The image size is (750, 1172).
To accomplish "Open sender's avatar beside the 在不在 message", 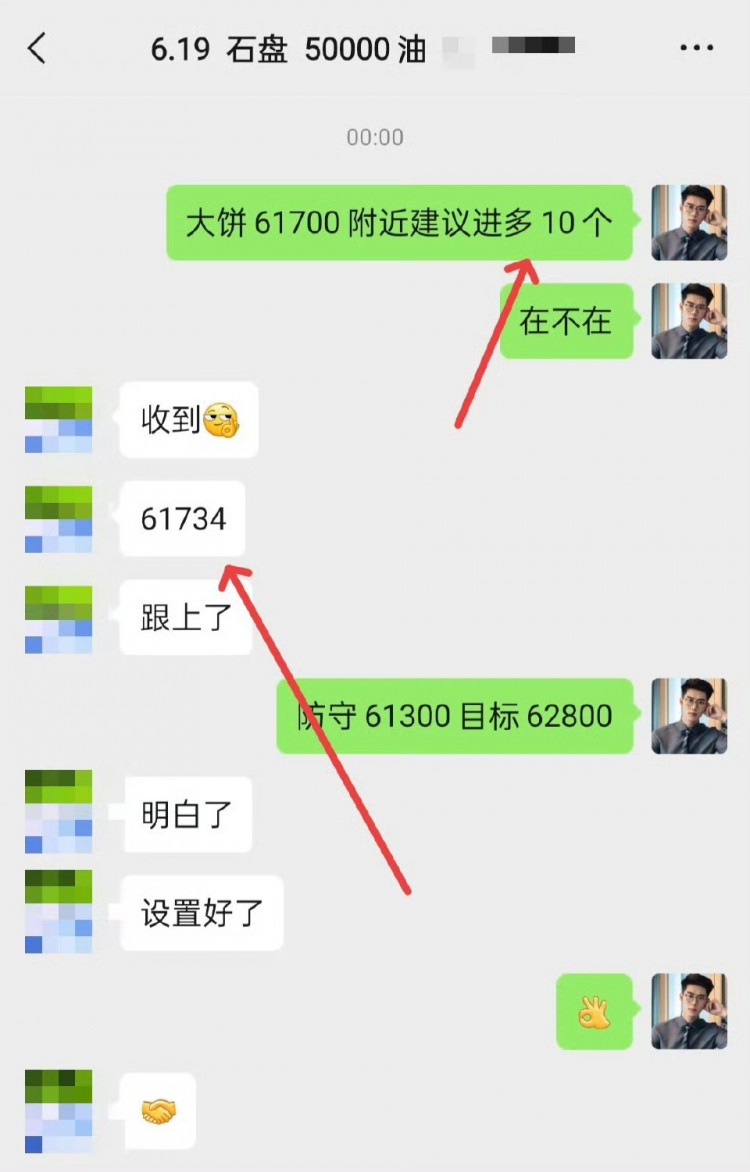I will click(689, 320).
